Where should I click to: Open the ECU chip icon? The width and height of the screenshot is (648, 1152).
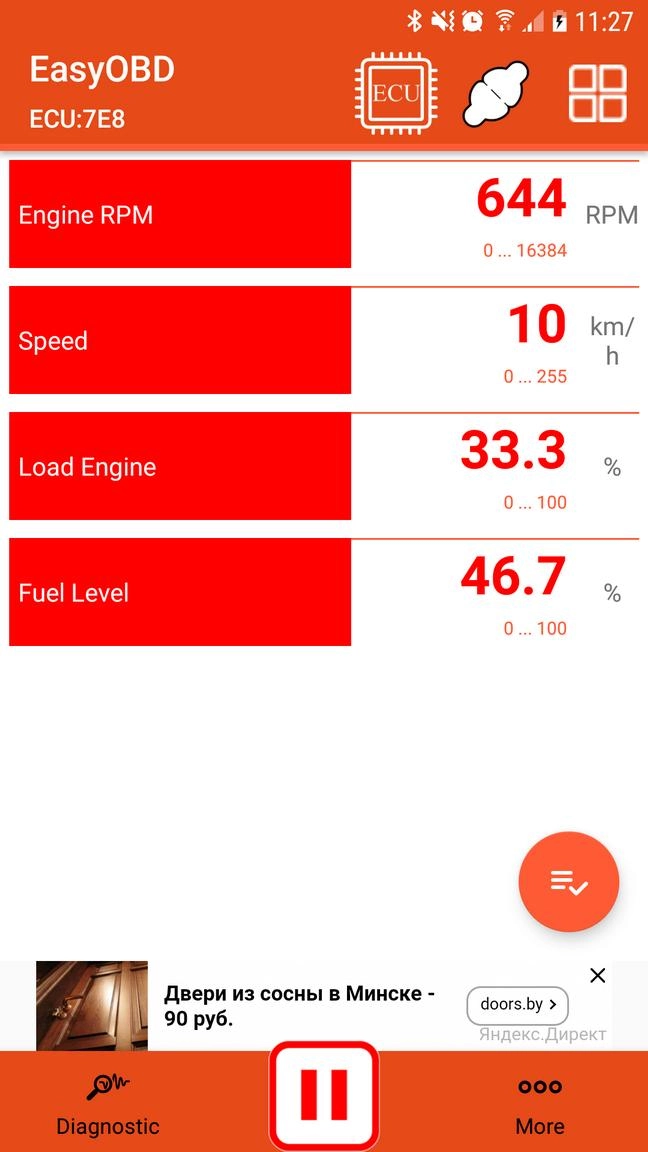point(397,95)
